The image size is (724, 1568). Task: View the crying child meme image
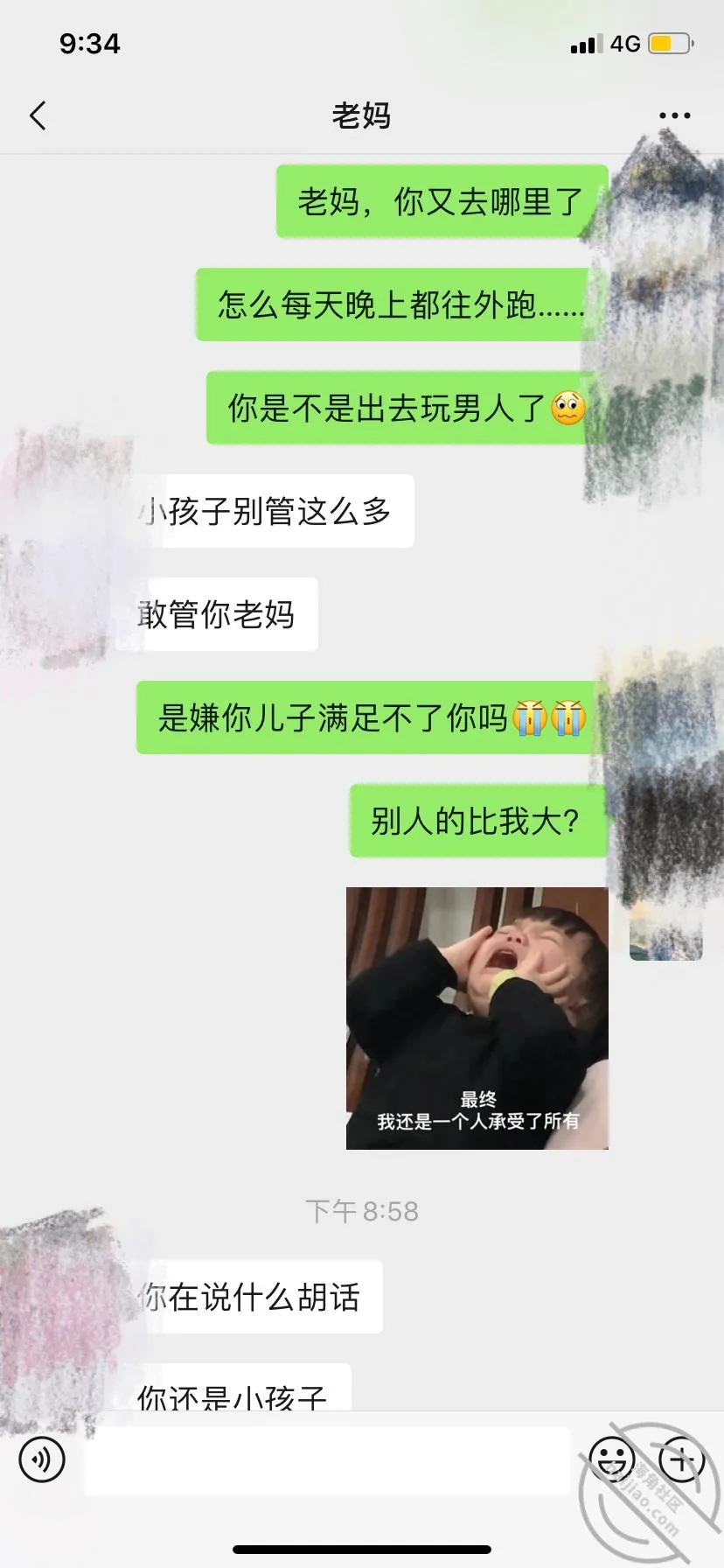[477, 1018]
